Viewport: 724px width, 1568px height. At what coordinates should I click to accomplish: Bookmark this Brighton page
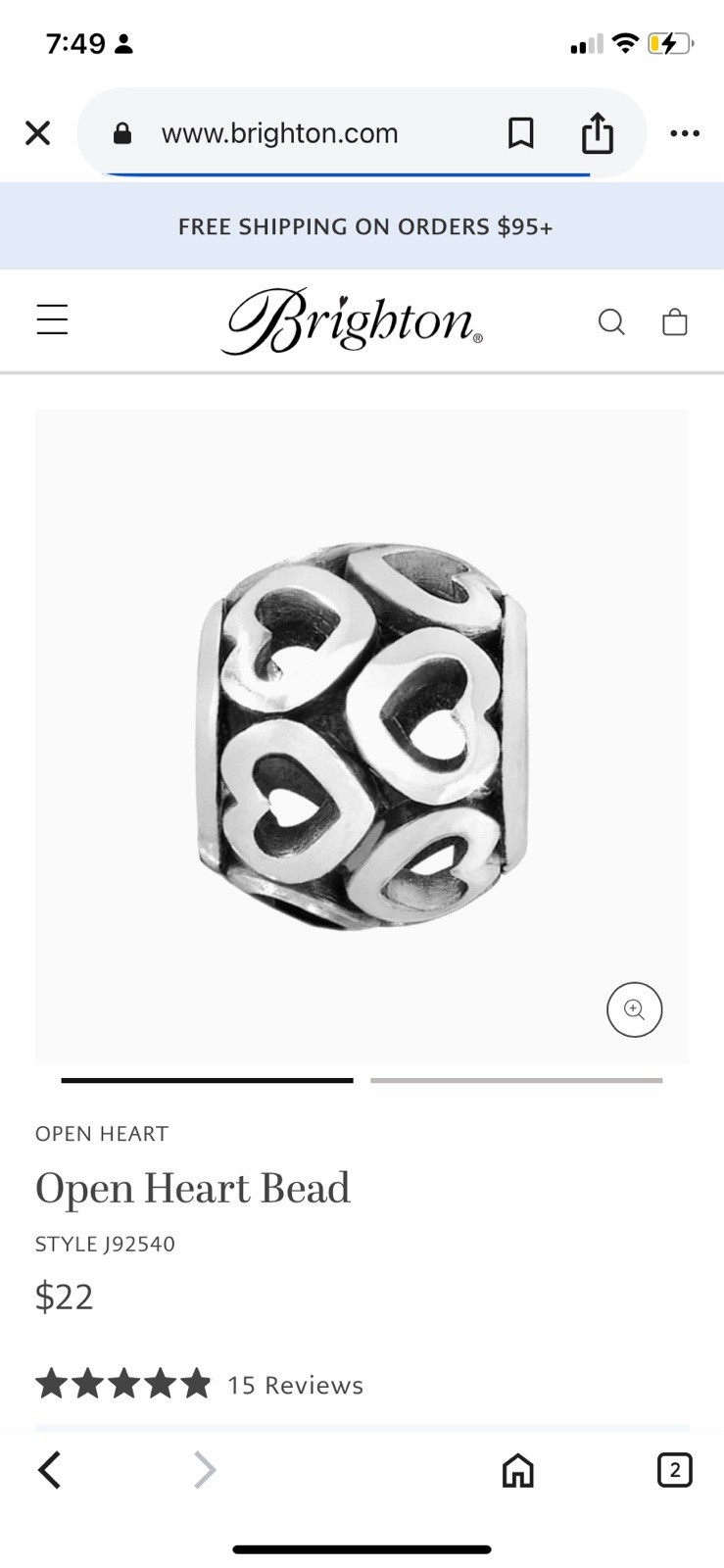tap(521, 133)
